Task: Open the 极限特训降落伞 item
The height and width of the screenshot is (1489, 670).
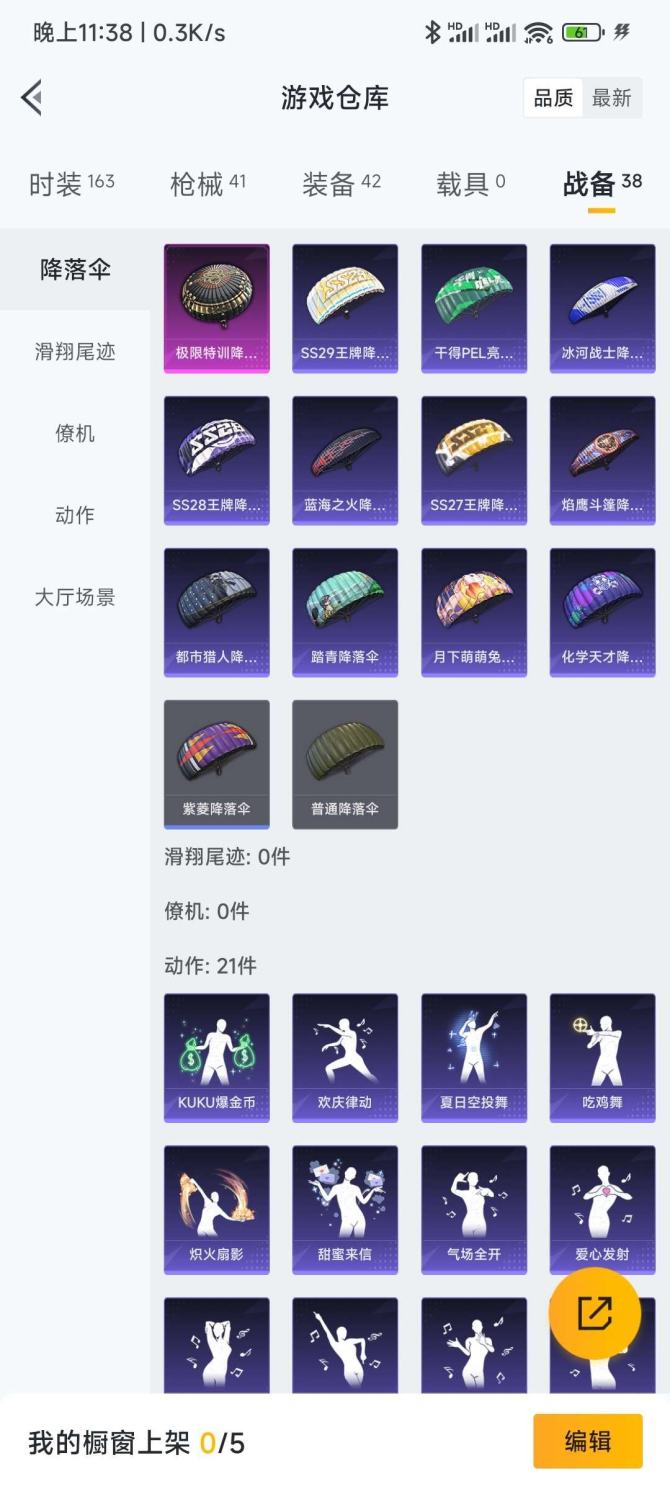Action: 216,308
